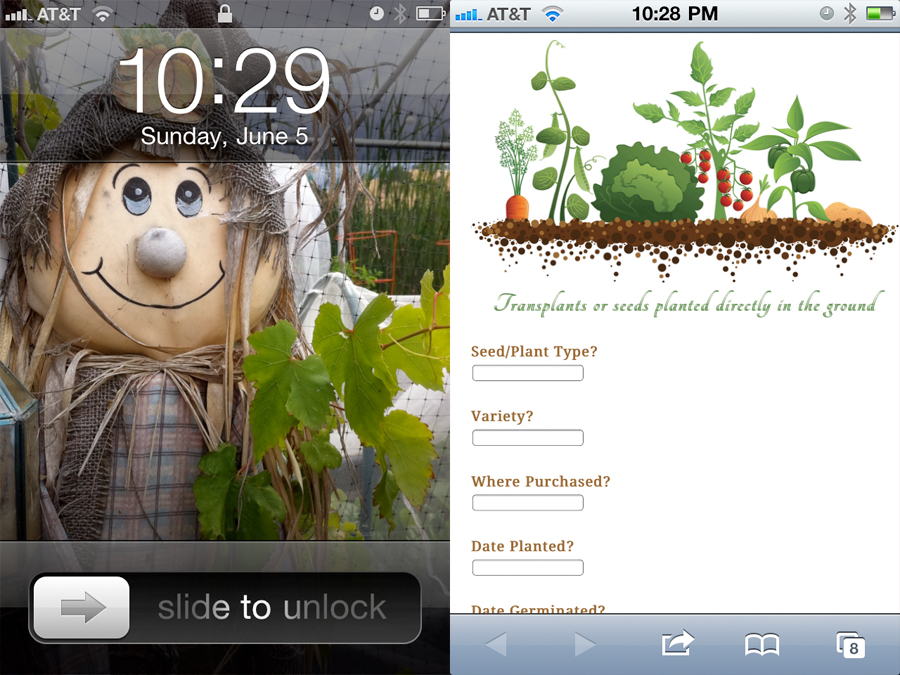Open the Safari bookmarks

point(762,645)
